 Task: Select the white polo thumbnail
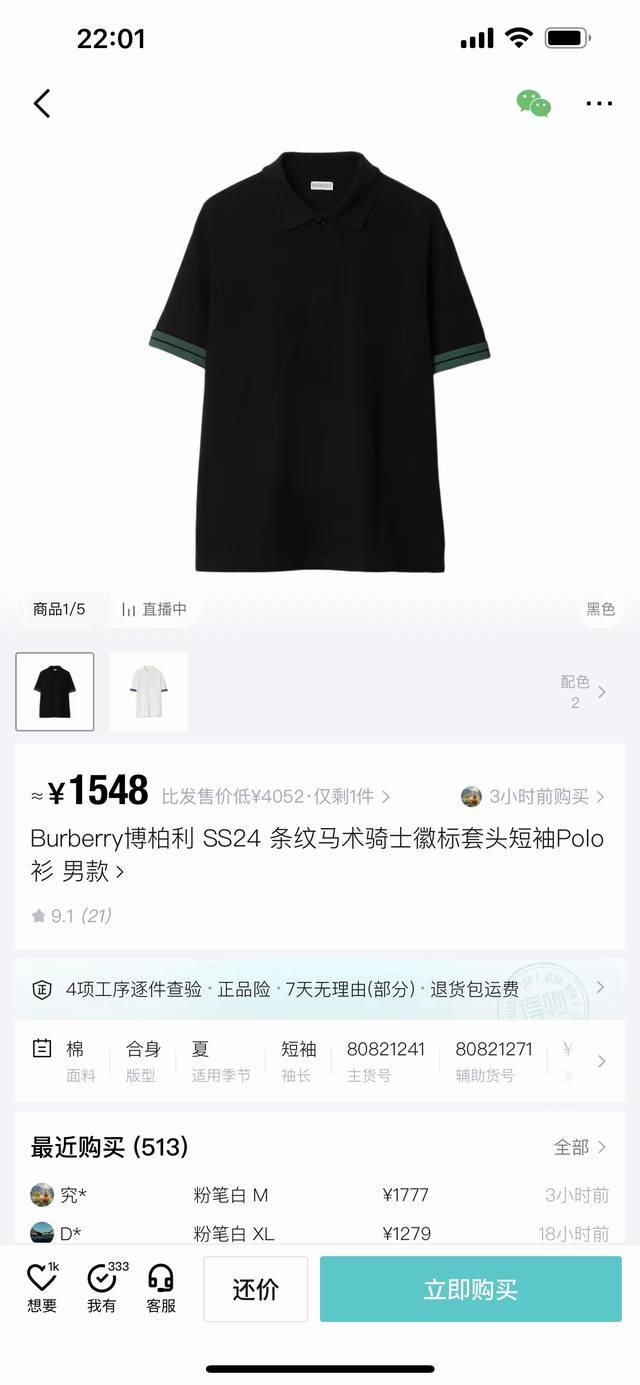tap(148, 691)
